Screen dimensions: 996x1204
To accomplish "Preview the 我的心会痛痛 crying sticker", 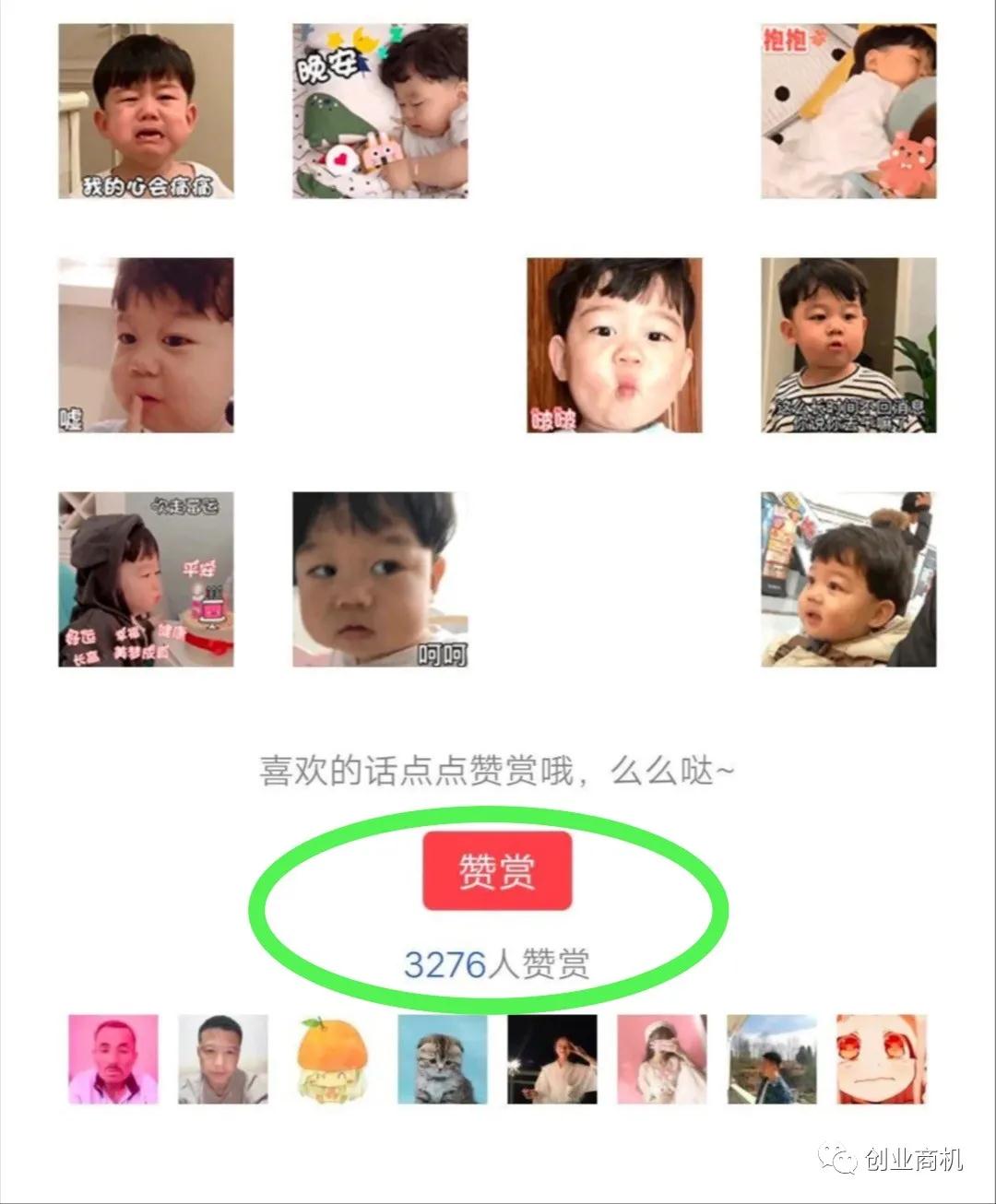I will pyautogui.click(x=146, y=111).
